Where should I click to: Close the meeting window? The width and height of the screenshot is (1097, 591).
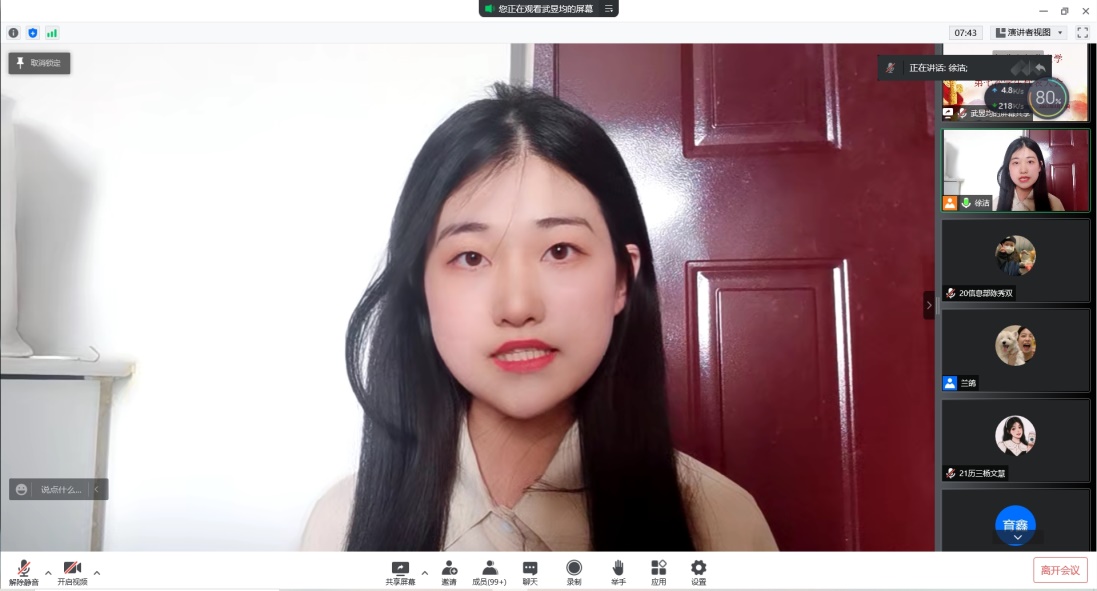1086,10
